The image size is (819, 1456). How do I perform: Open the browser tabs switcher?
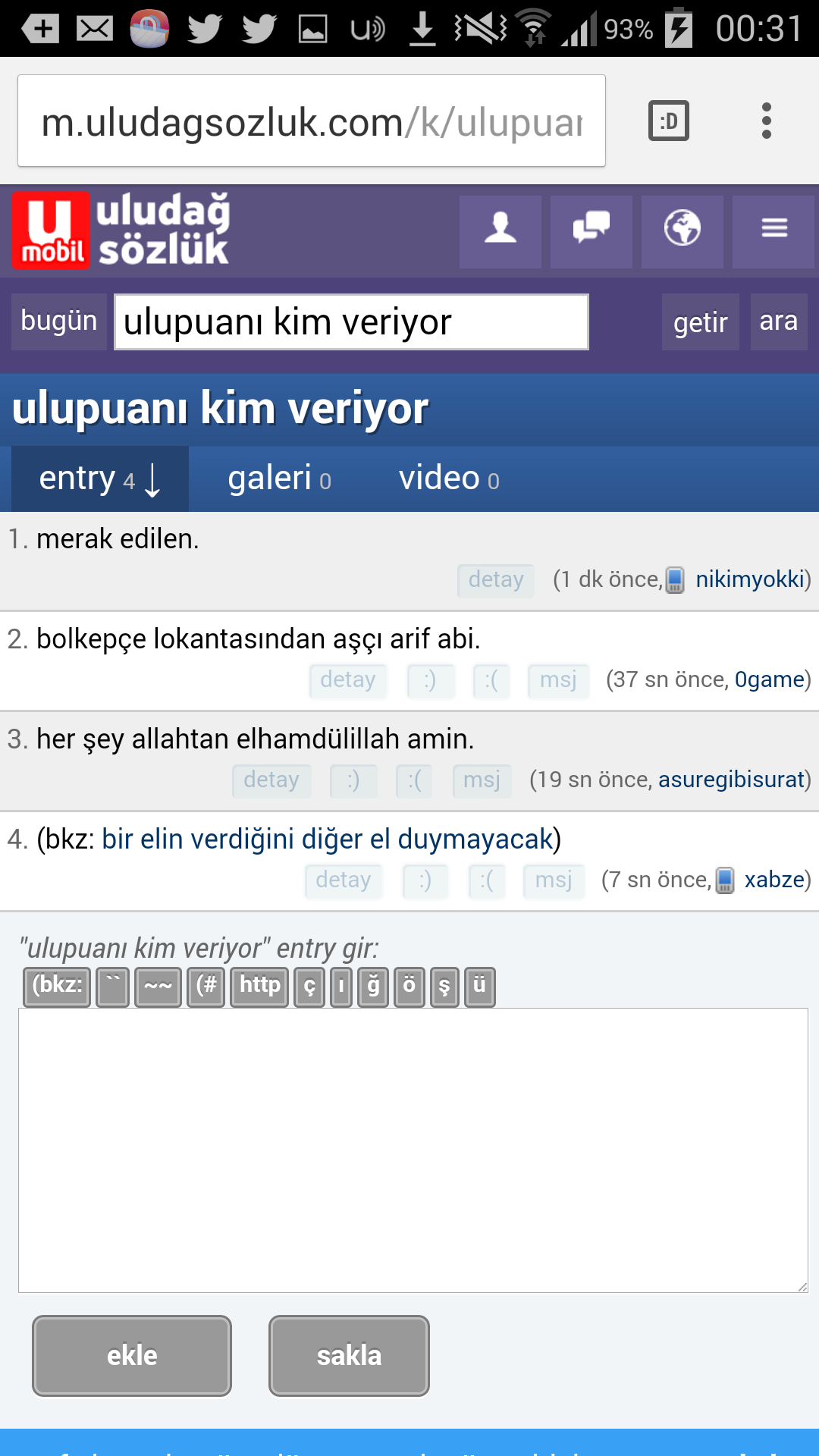tap(669, 121)
